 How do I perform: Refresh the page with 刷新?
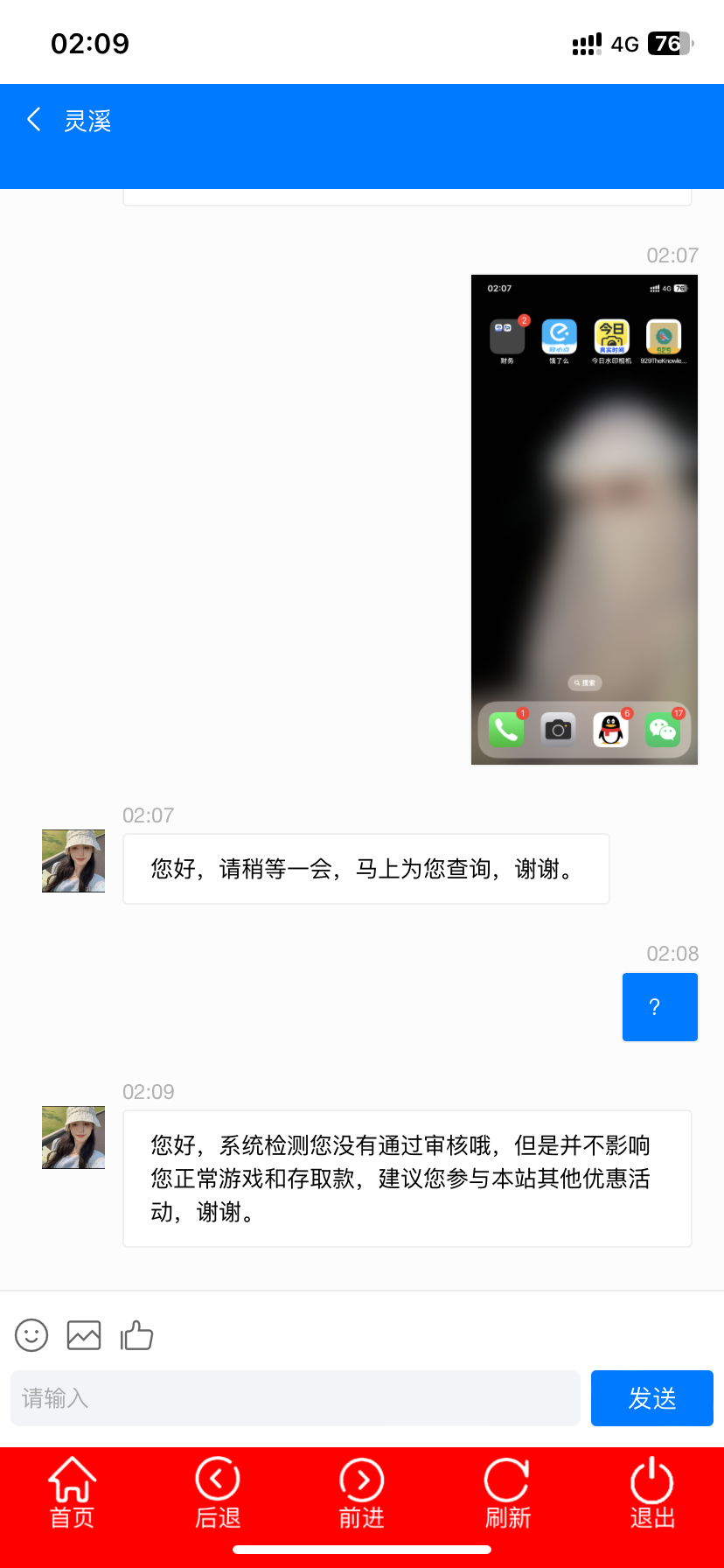coord(507,1493)
